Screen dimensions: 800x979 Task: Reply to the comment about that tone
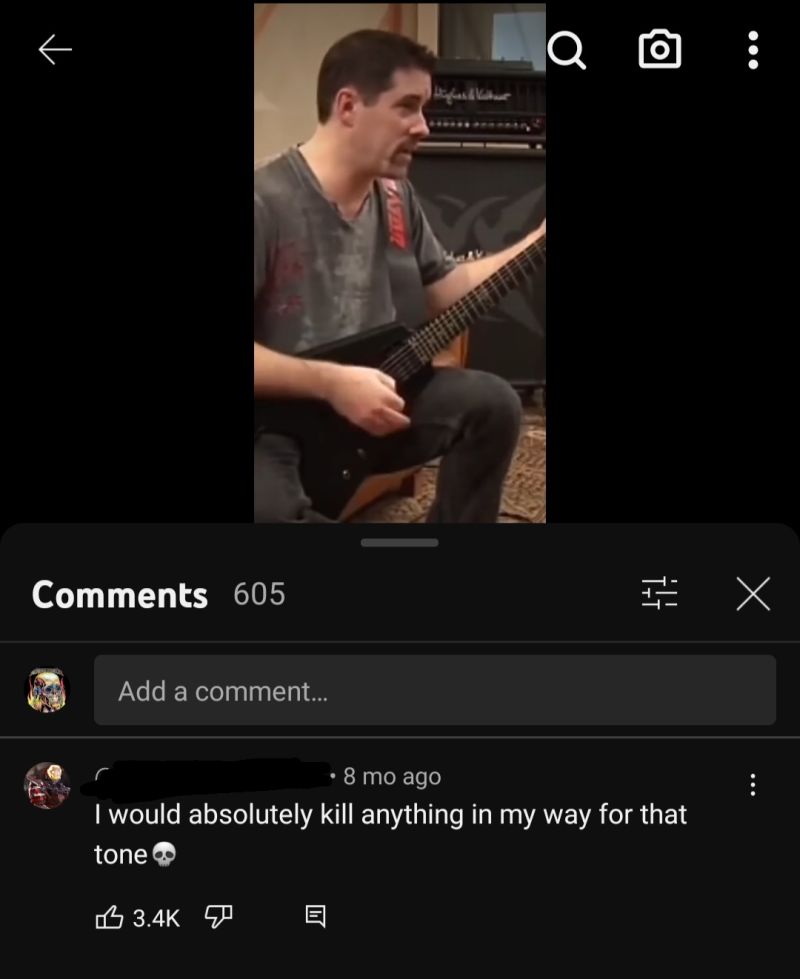click(314, 916)
